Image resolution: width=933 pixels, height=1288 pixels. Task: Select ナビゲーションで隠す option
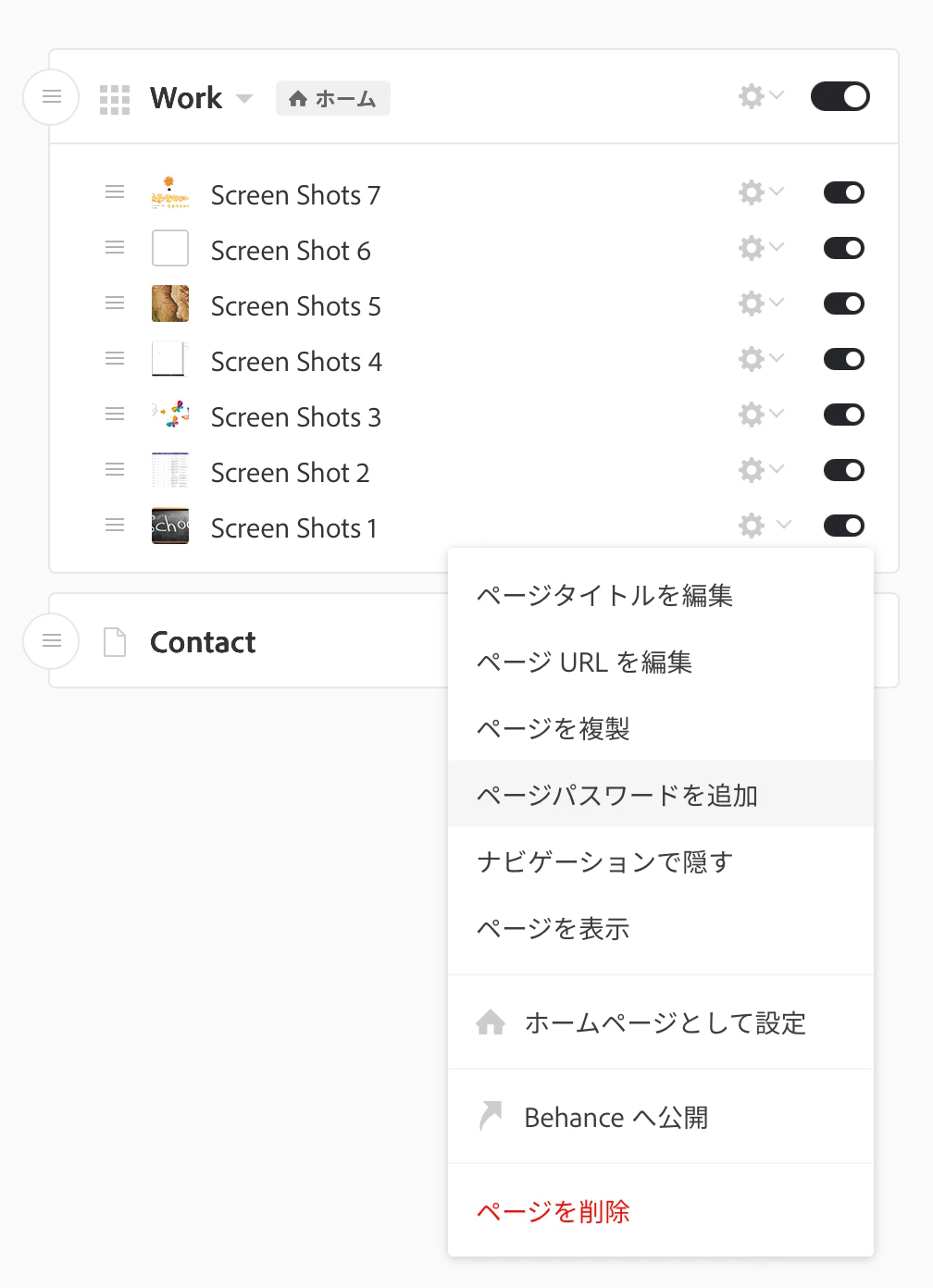[x=604, y=862]
